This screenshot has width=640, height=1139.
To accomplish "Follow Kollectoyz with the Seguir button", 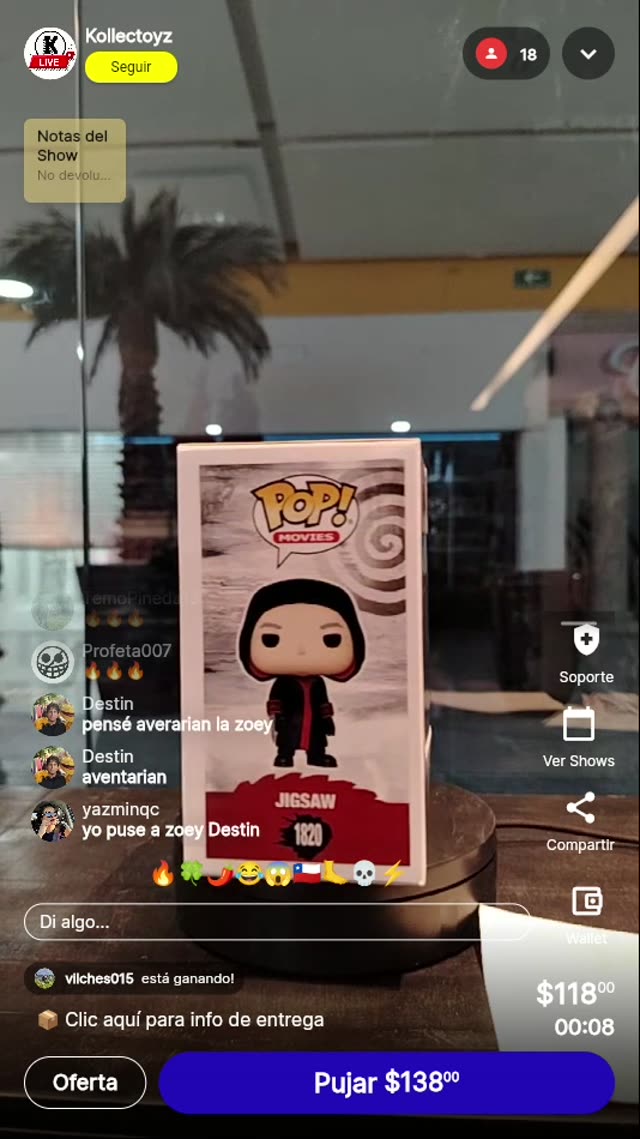I will pos(131,67).
